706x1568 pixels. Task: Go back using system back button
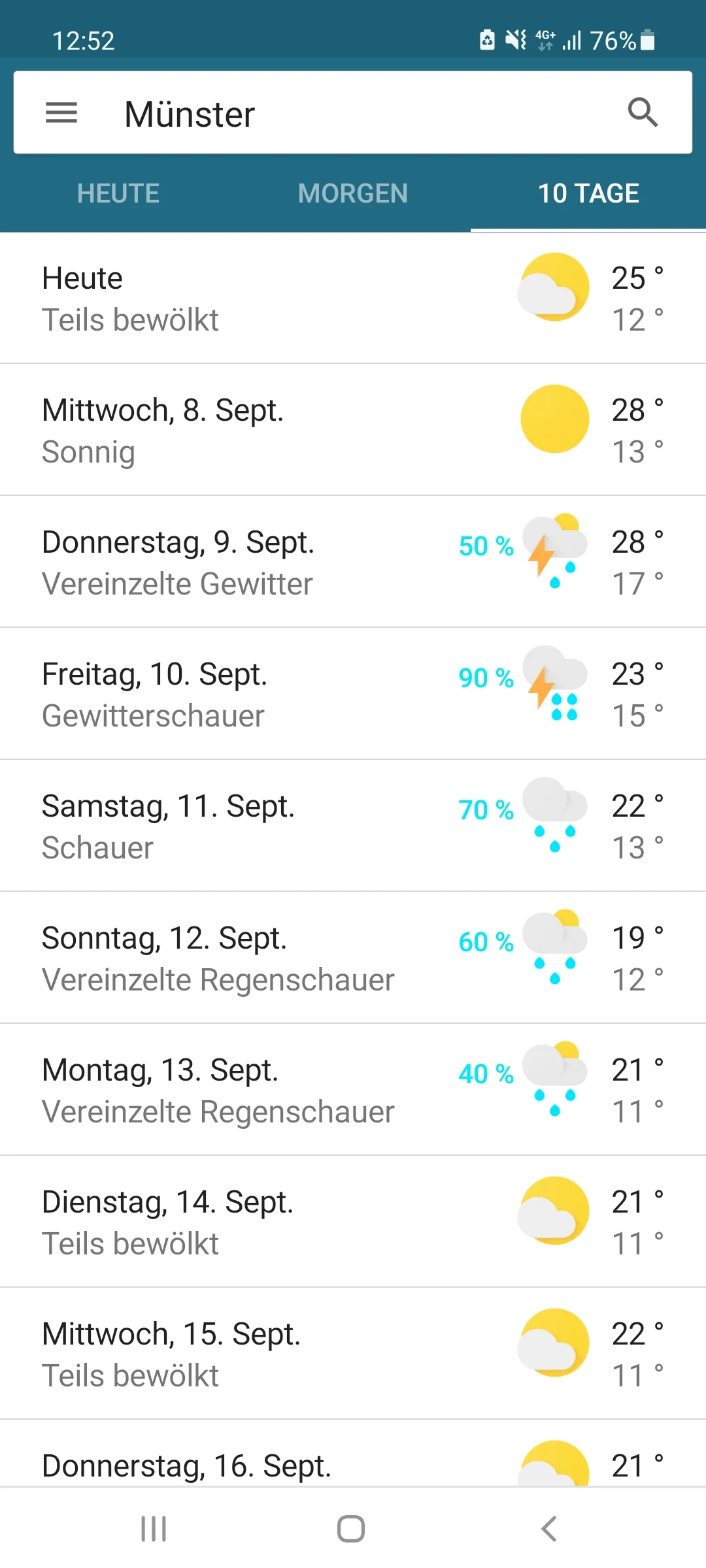tap(549, 1529)
